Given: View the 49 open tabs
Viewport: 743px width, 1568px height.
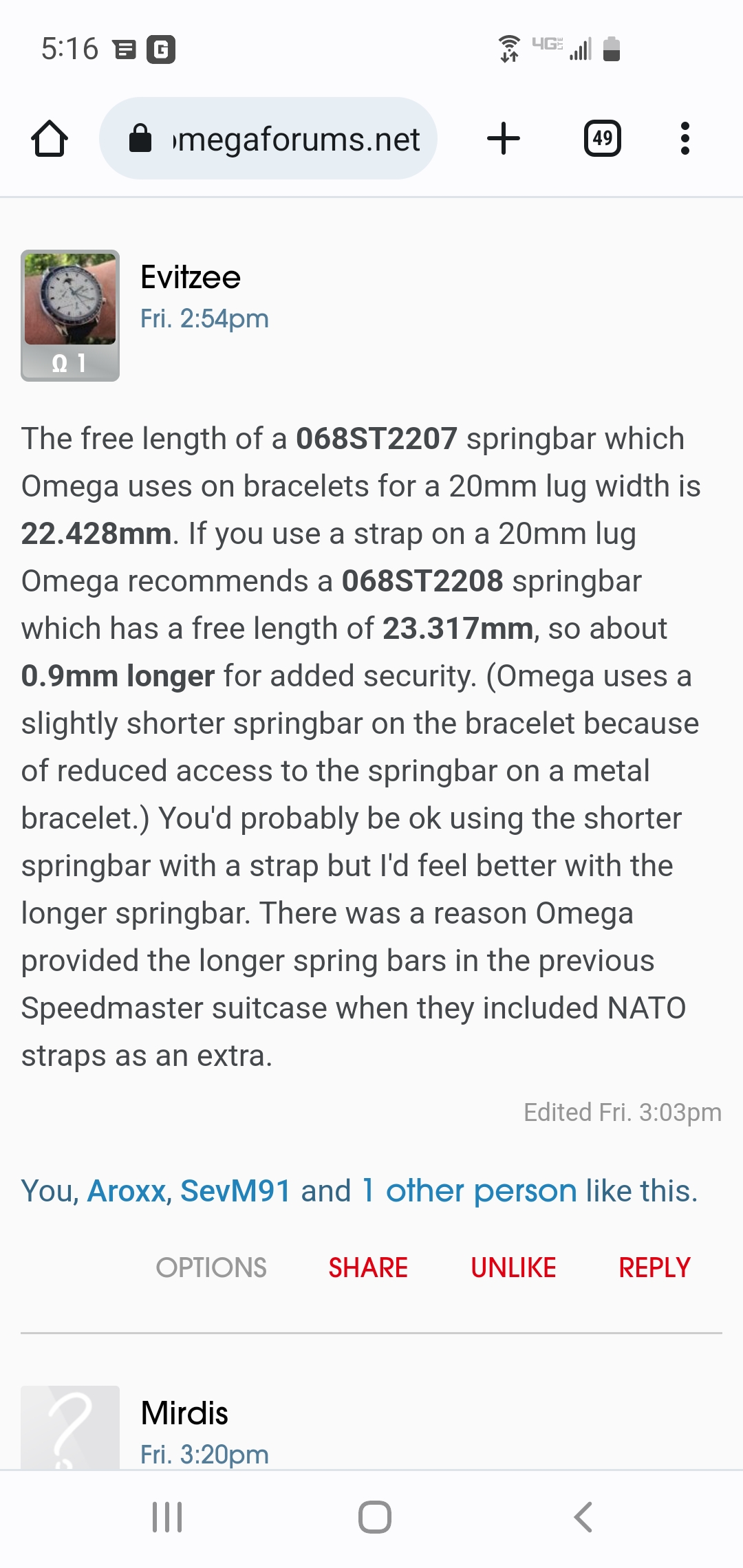Looking at the screenshot, I should click(x=603, y=139).
